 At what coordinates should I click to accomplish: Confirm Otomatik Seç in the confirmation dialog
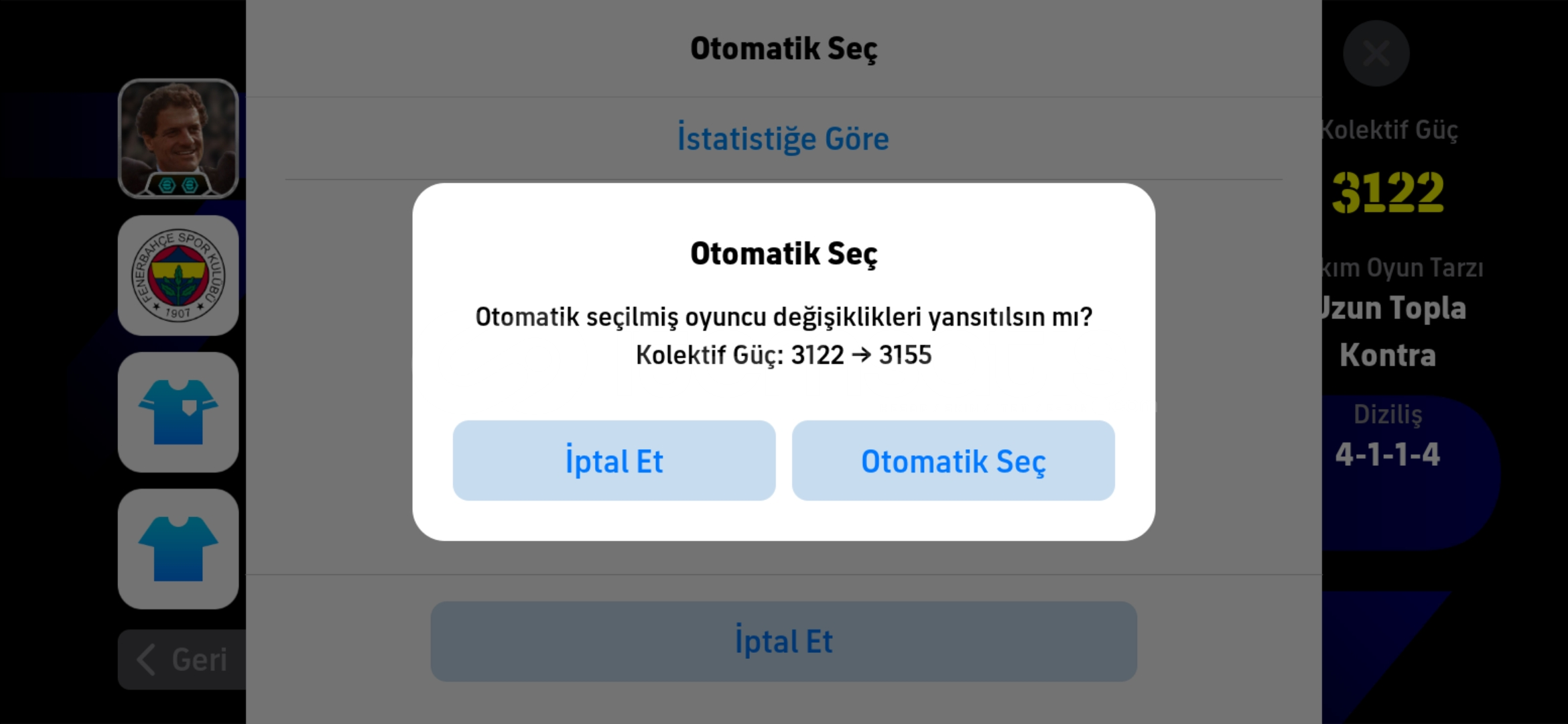tap(953, 461)
